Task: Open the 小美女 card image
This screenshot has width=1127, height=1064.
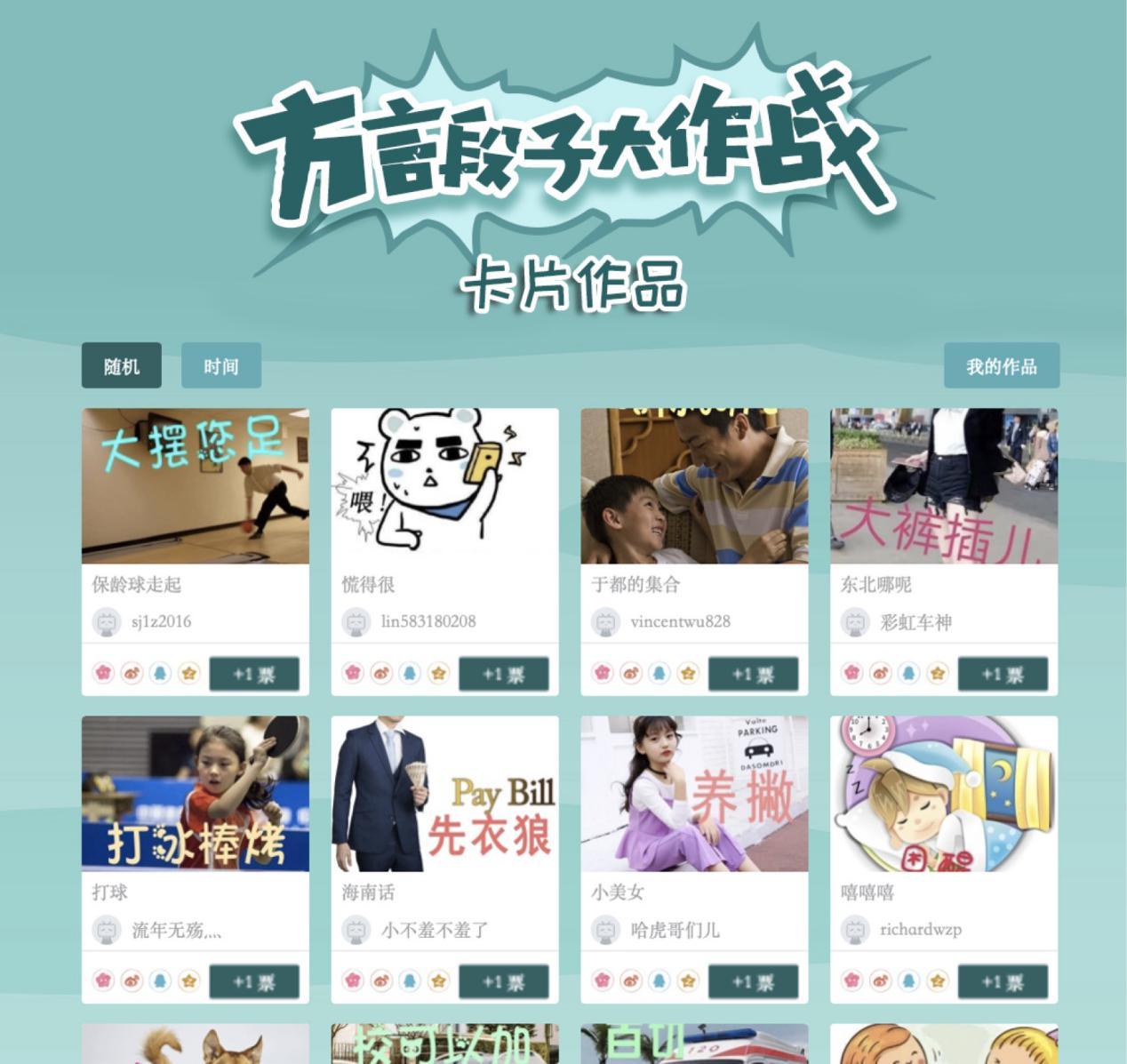Action: point(694,793)
